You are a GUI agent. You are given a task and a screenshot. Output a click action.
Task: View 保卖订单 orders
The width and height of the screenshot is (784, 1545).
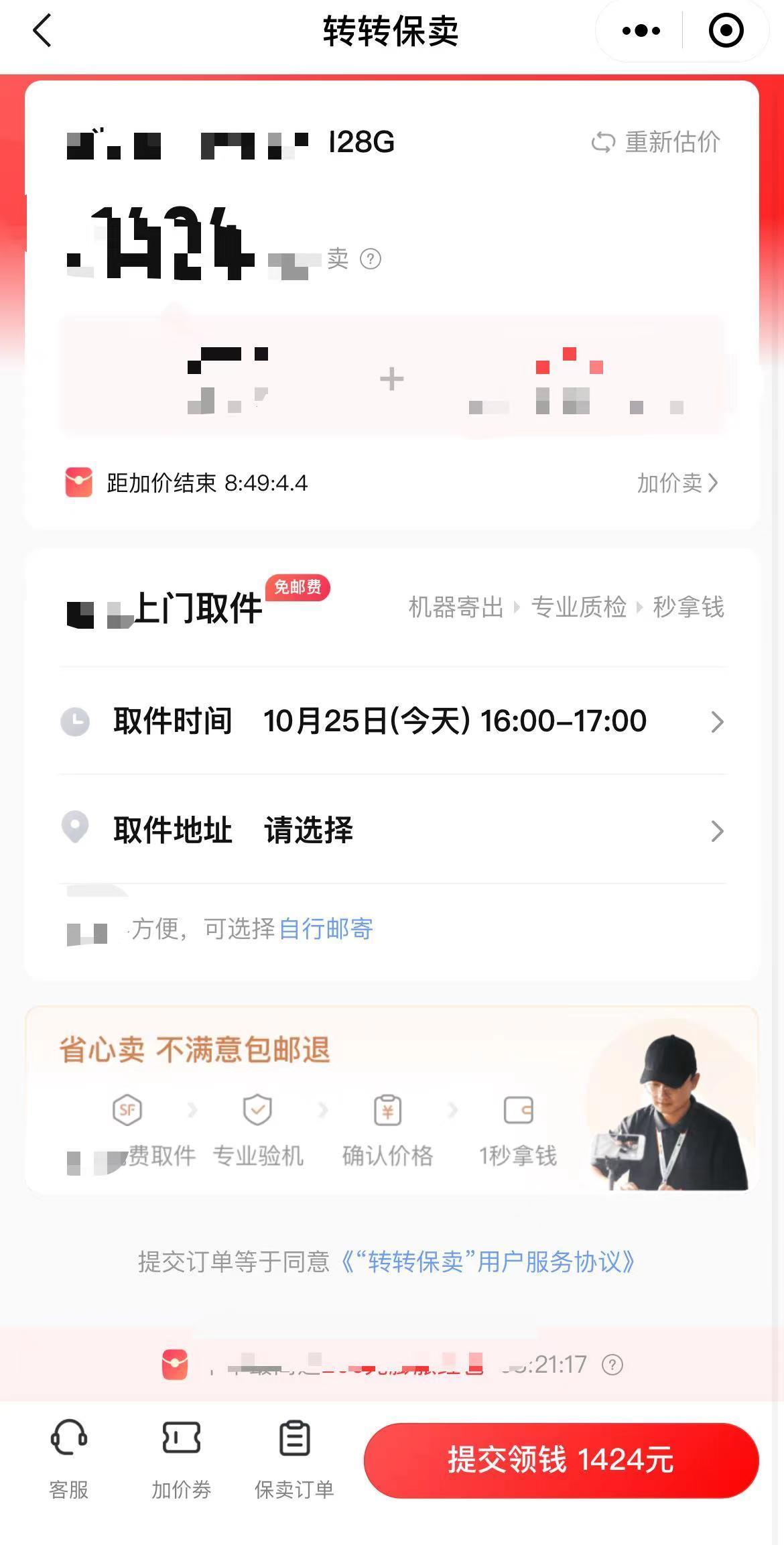pos(294,1459)
